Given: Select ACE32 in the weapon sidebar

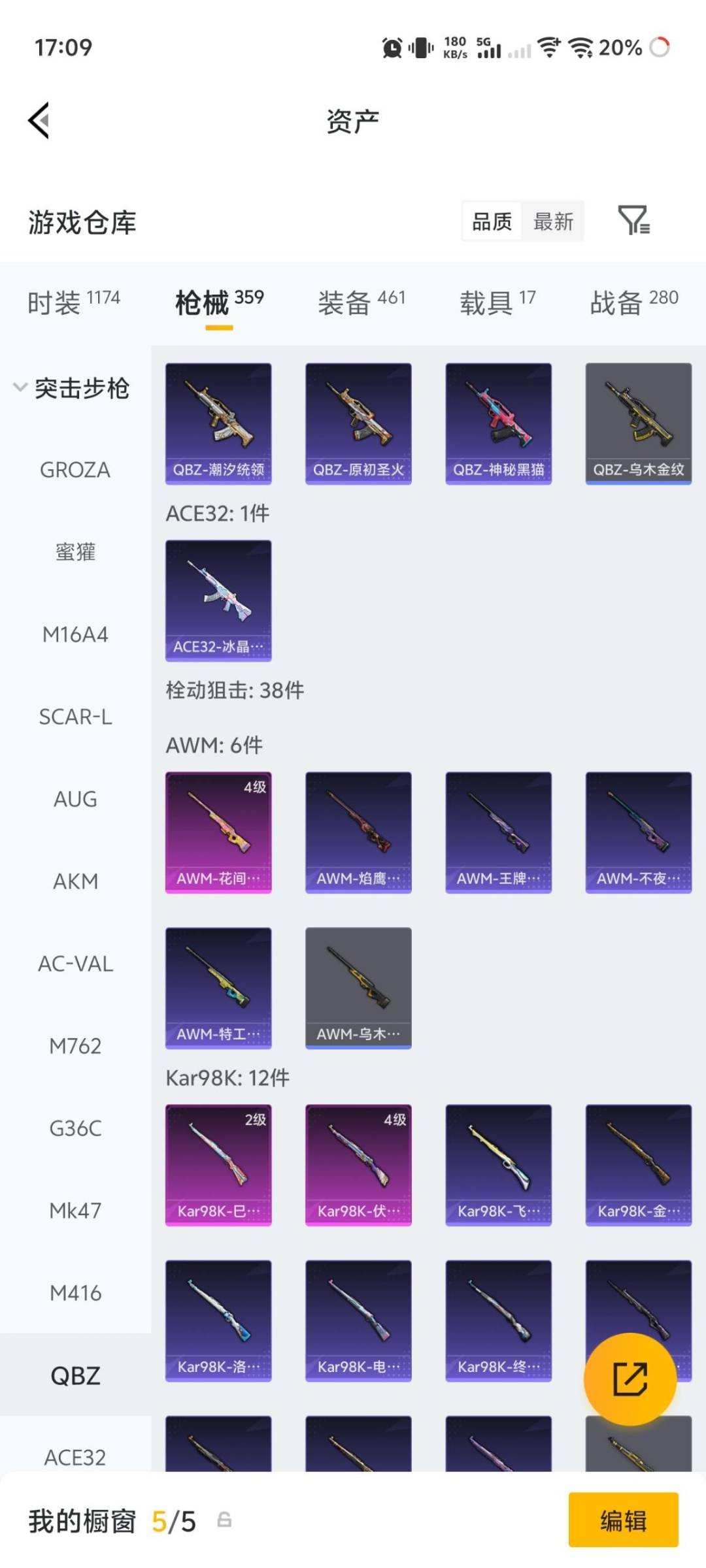Looking at the screenshot, I should (x=75, y=1456).
